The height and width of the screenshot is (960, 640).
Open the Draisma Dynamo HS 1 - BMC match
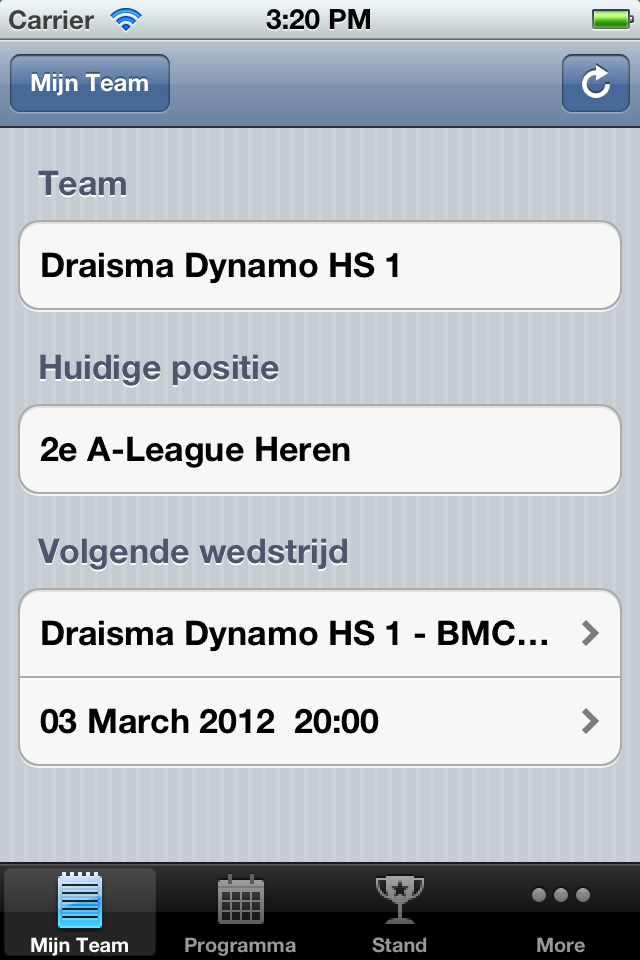[320, 633]
